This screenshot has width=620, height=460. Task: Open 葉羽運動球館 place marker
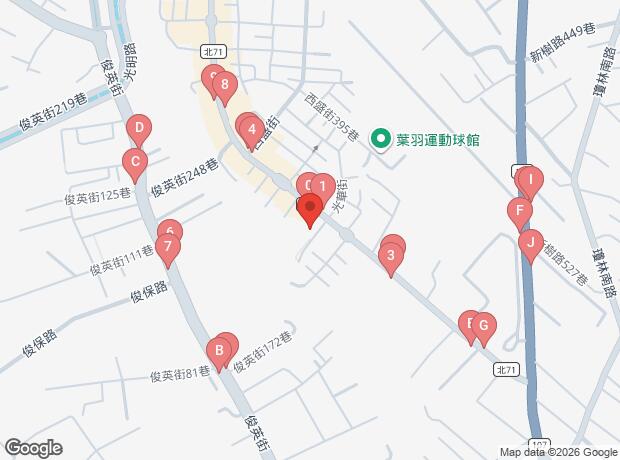pos(380,140)
